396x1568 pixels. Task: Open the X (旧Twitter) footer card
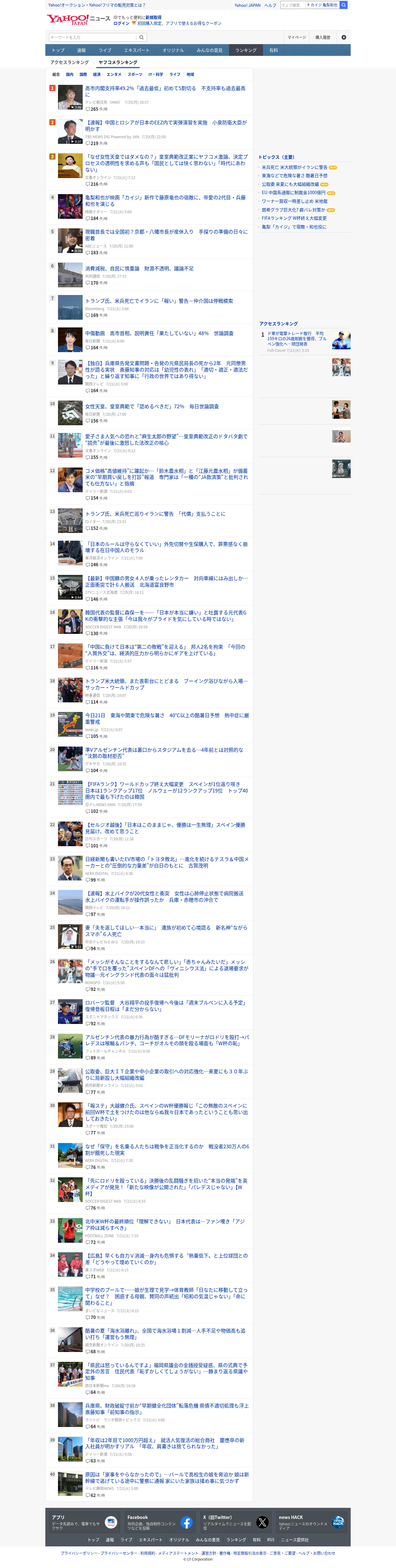[x=236, y=1522]
